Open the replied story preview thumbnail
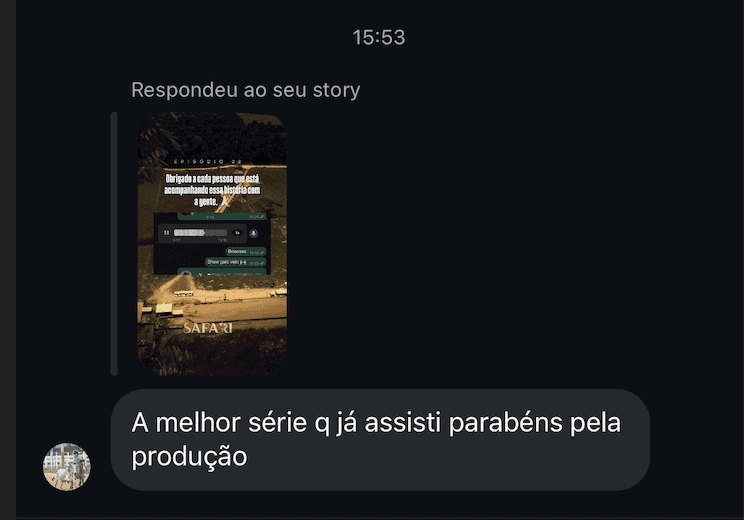This screenshot has width=744, height=520. coord(212,244)
